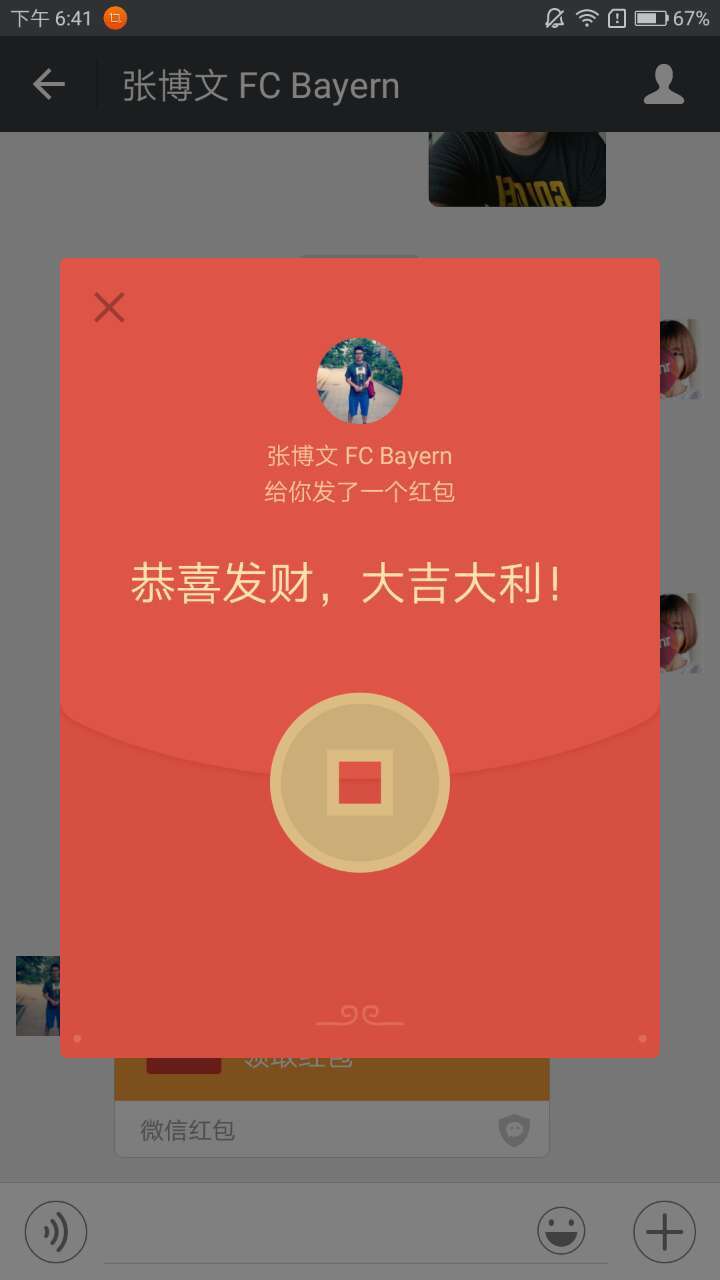Open the chat info profile icon
Screen dimensions: 720x1280
(x=664, y=85)
